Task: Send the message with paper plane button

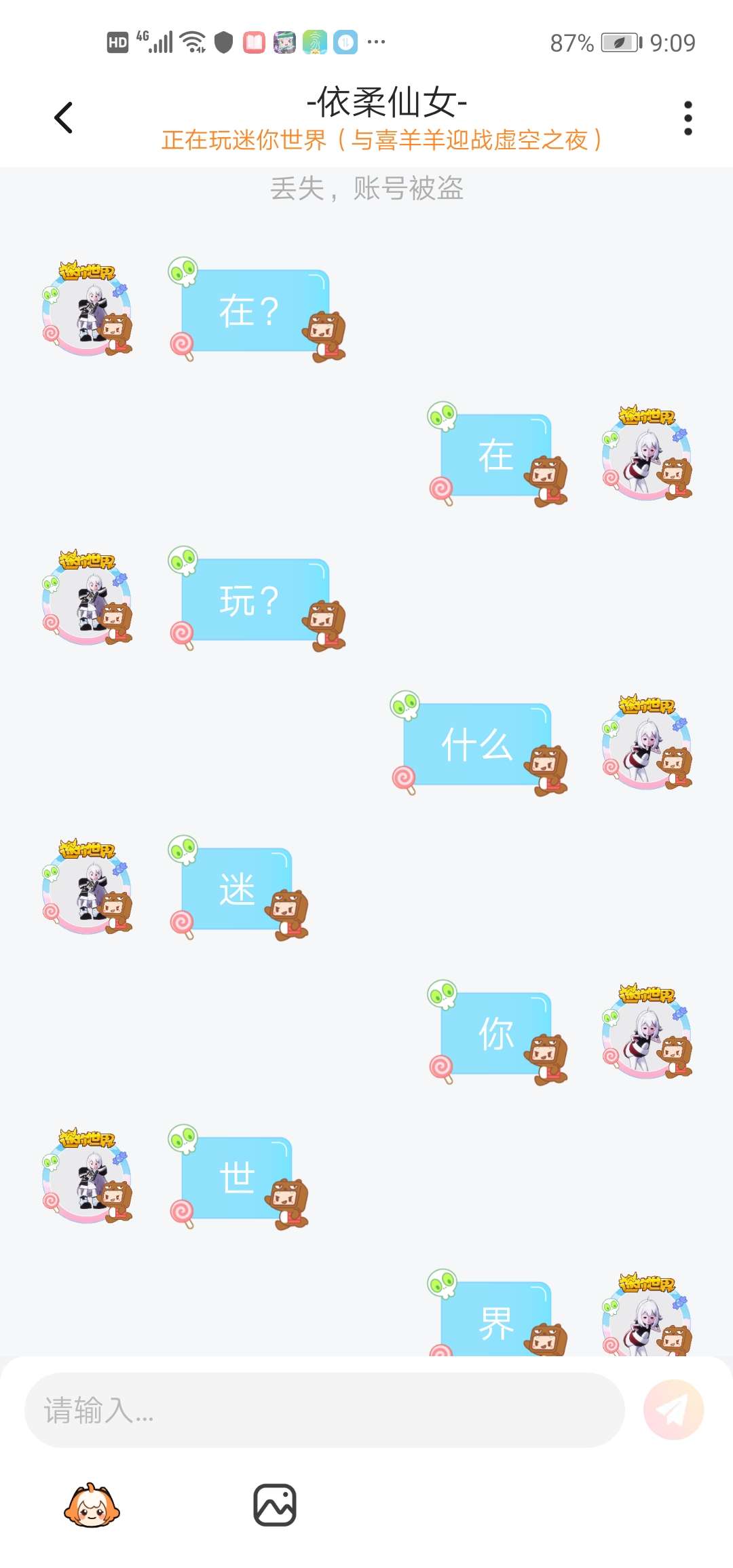Action: coord(673,1410)
